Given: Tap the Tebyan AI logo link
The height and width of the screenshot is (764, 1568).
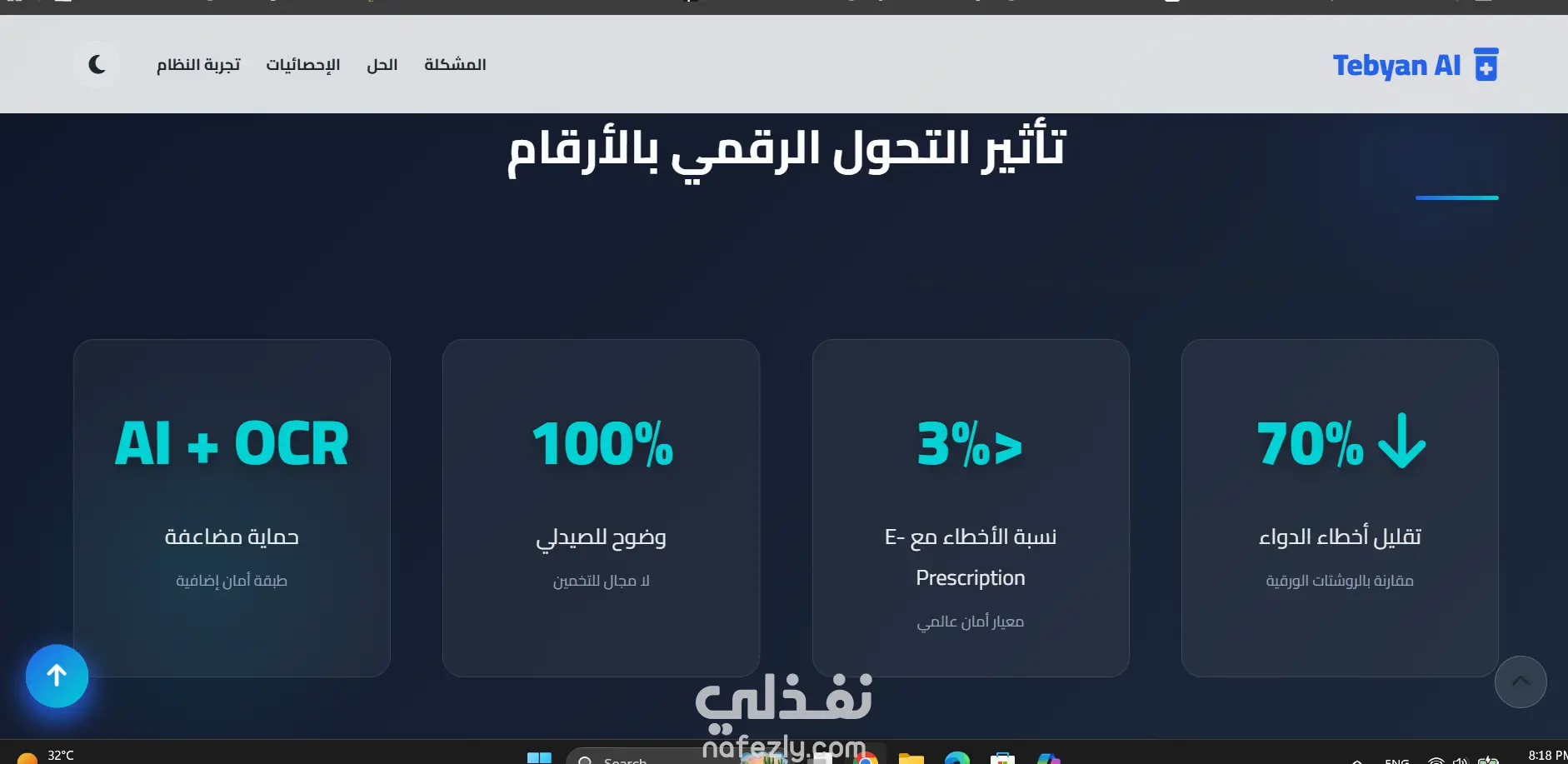Looking at the screenshot, I should pyautogui.click(x=1416, y=65).
